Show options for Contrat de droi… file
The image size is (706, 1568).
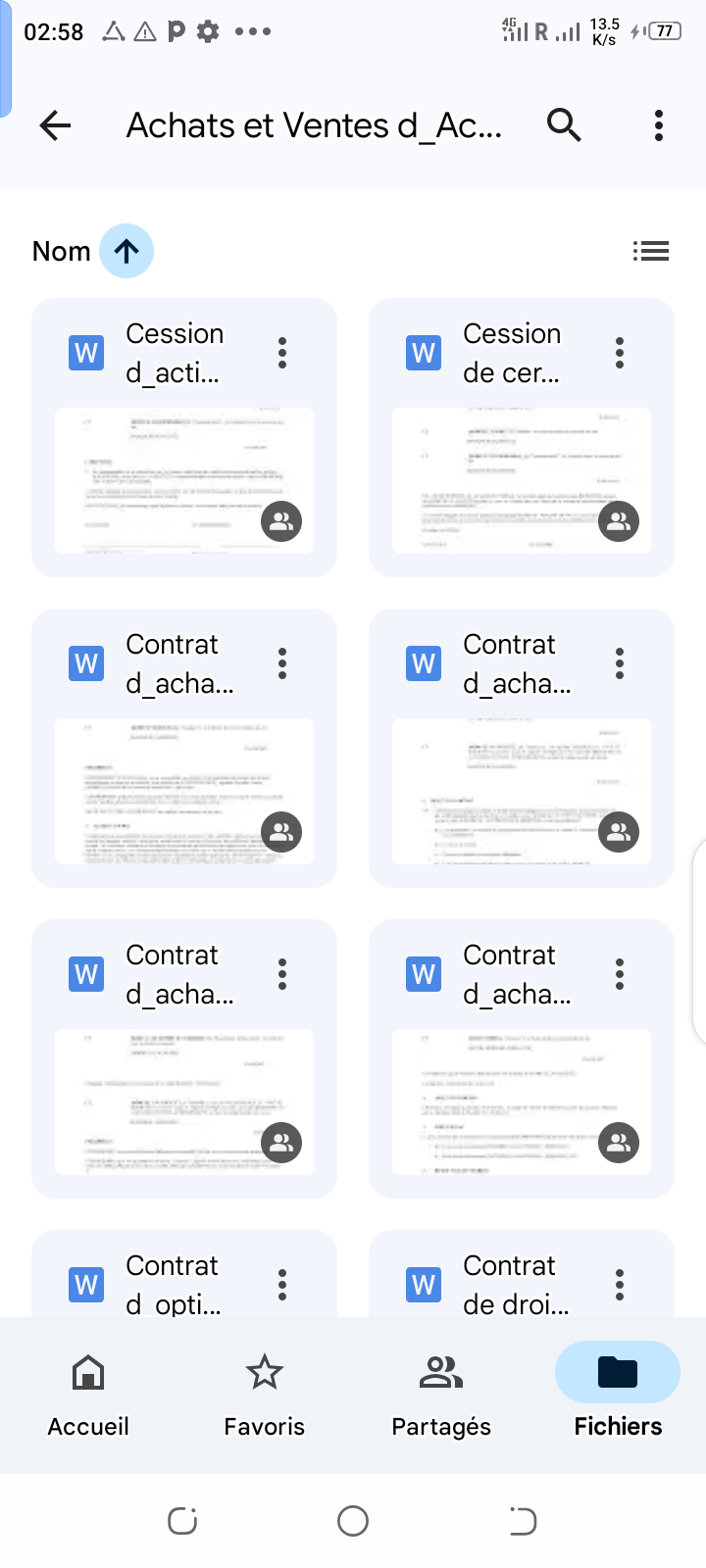[620, 1285]
